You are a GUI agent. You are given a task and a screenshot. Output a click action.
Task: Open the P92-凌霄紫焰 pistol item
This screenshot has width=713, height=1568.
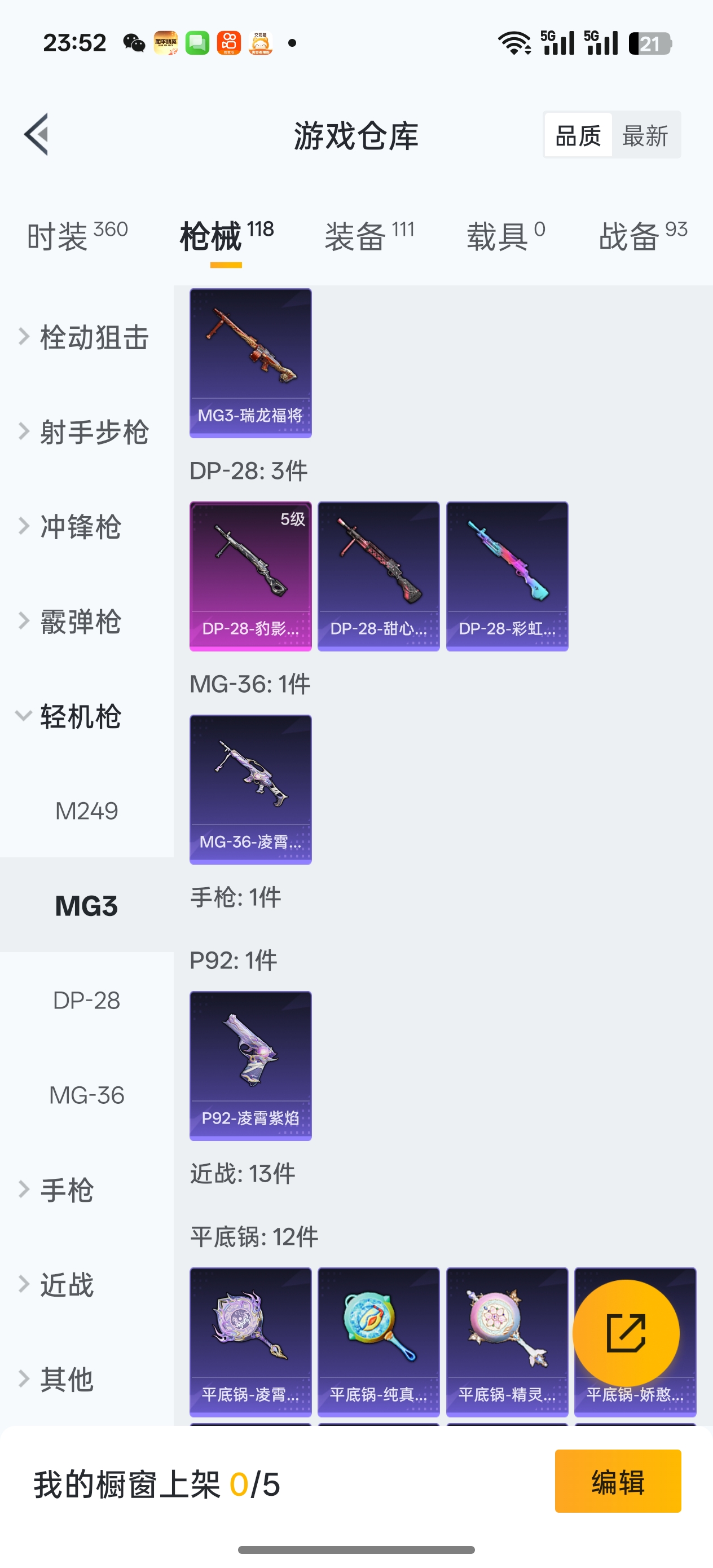[x=250, y=1065]
